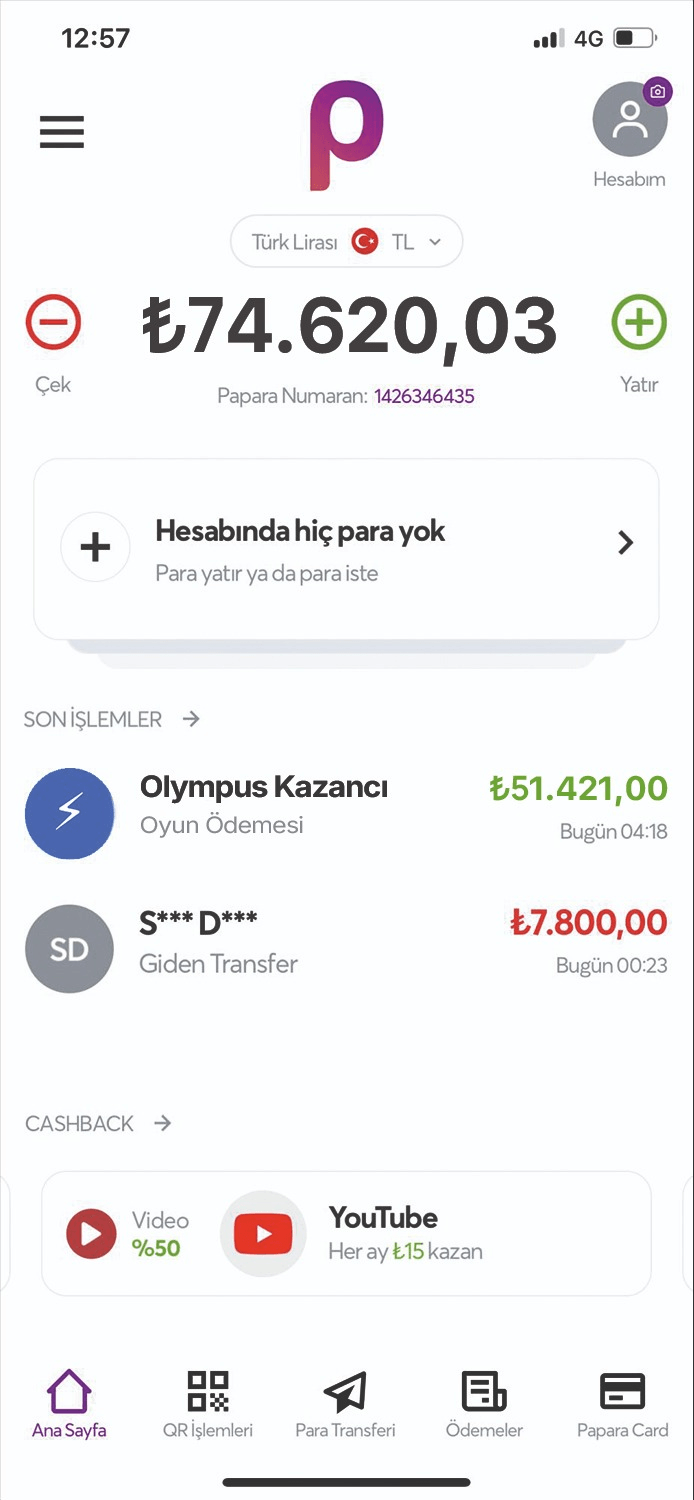Go to the Para Transferi tab
This screenshot has width=694, height=1500.
345,1404
